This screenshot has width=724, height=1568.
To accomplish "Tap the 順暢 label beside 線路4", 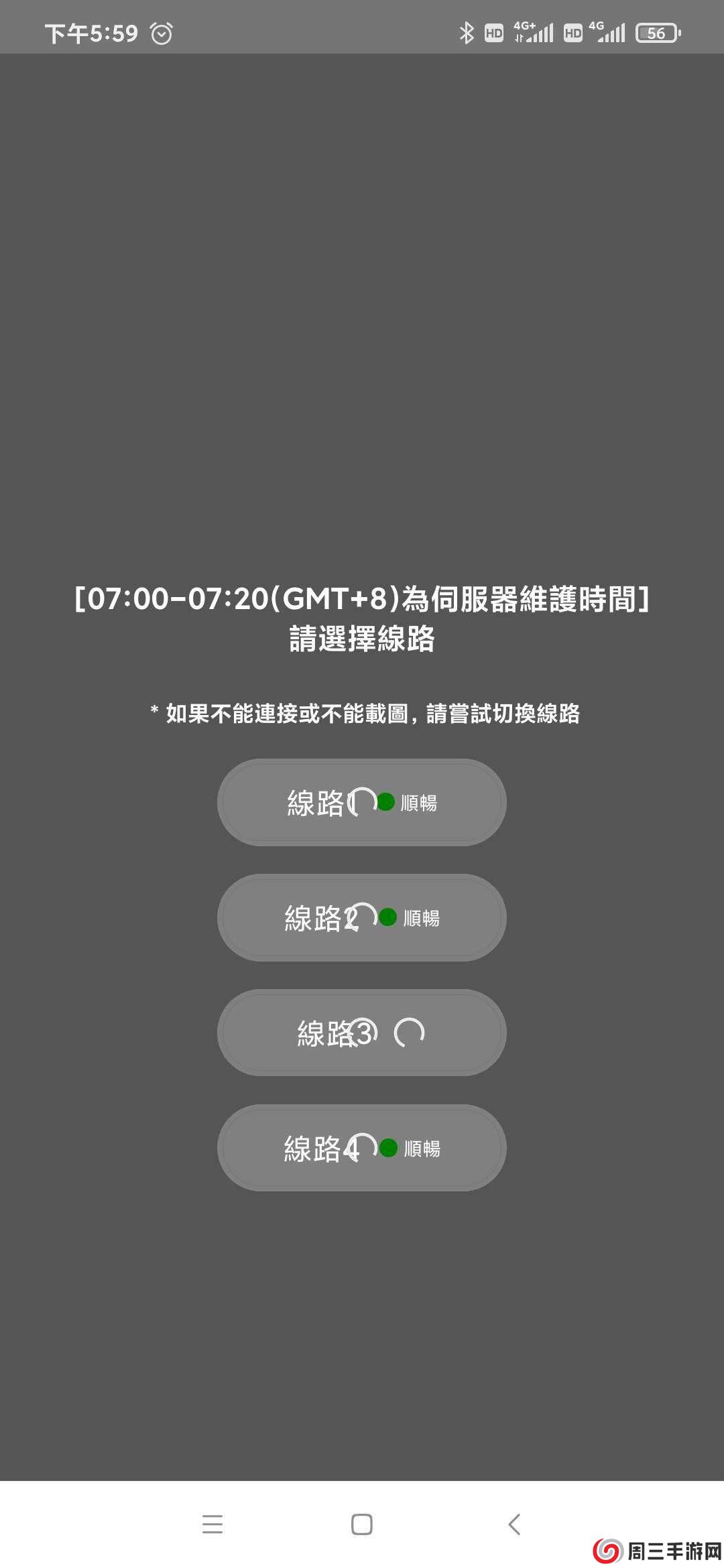I will [424, 1148].
